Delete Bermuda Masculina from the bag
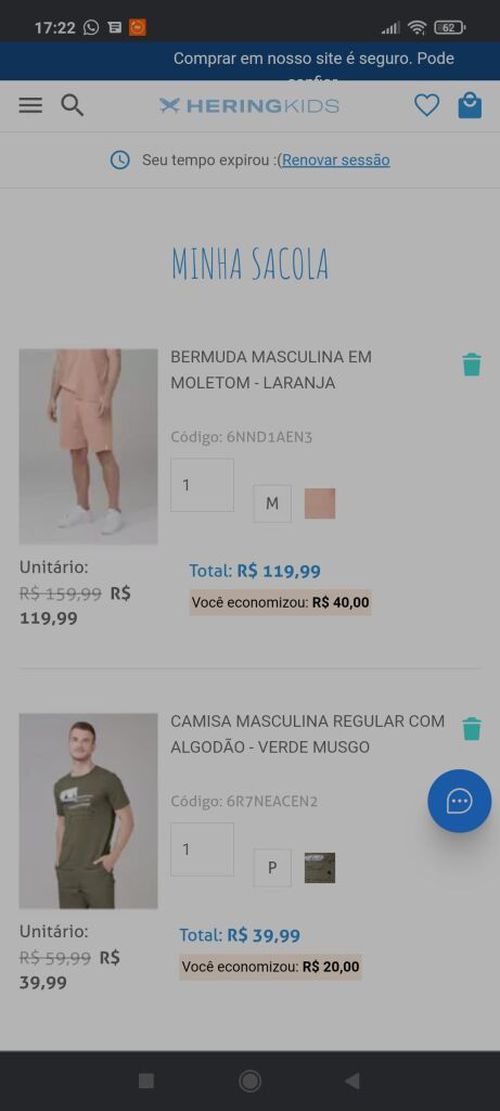The width and height of the screenshot is (500, 1111). tap(472, 364)
